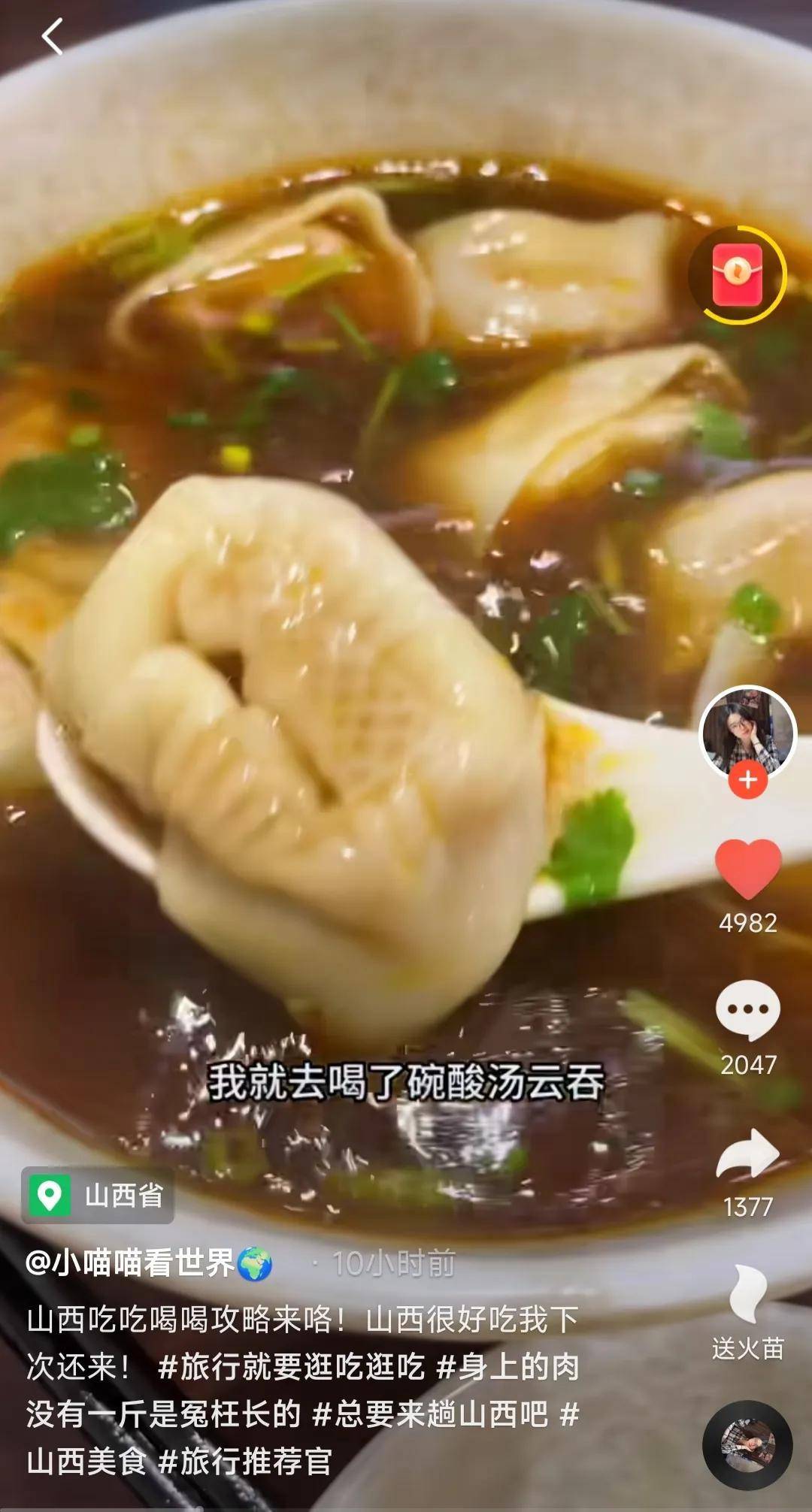This screenshot has height=1512, width=812.
Task: Open the rotating music disc
Action: click(x=747, y=1444)
